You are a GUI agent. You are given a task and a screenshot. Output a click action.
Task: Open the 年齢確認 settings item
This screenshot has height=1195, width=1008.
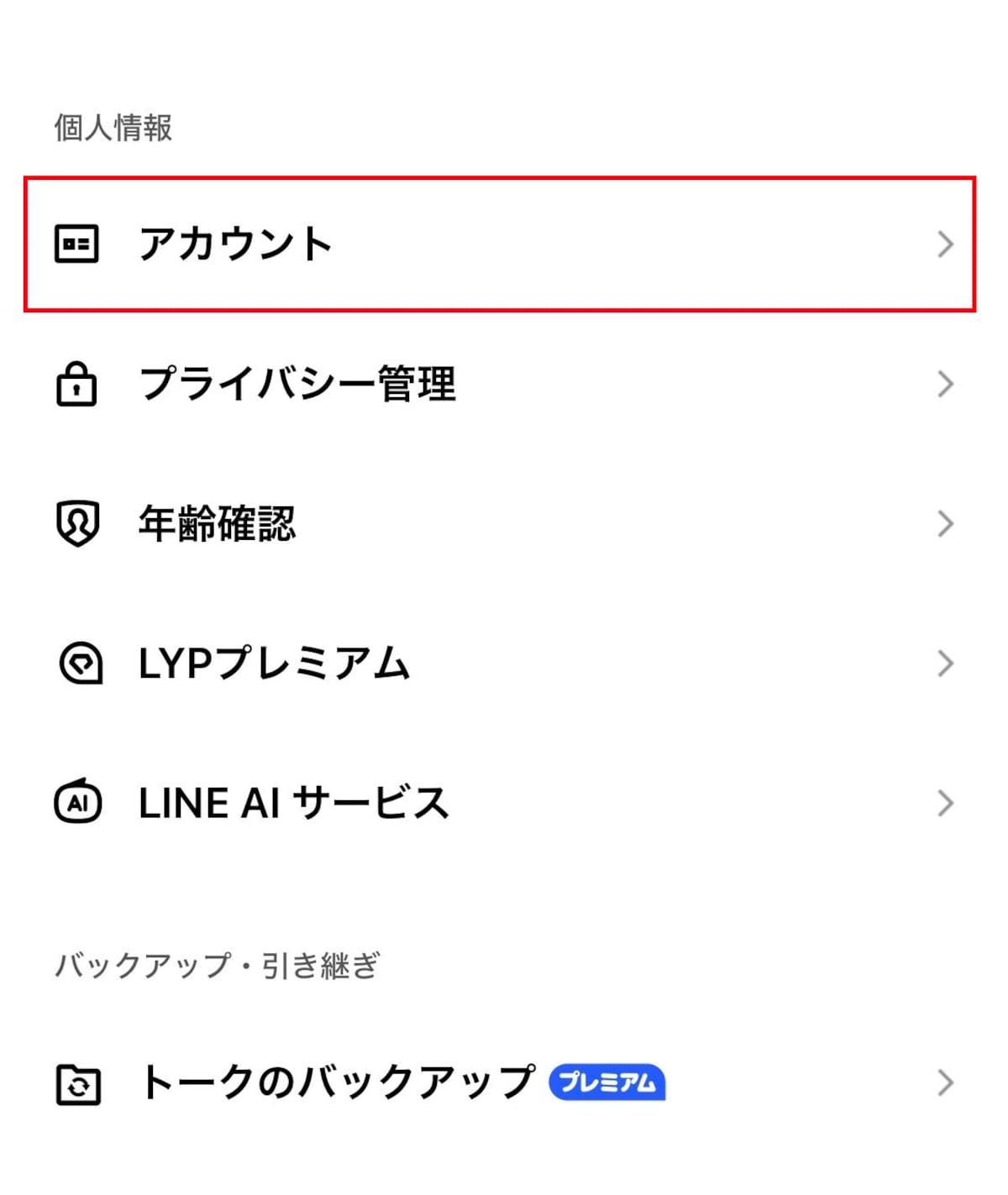220,524
